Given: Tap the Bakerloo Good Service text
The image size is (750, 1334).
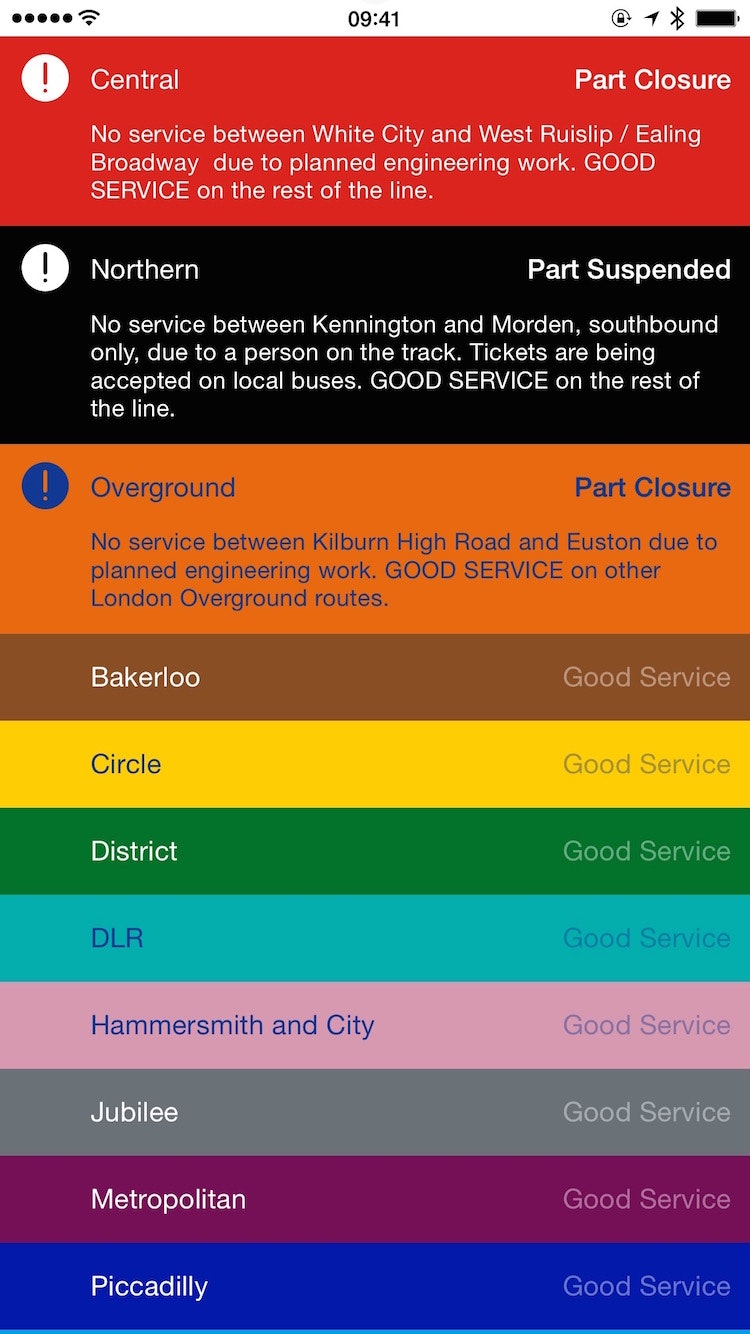Looking at the screenshot, I should [x=646, y=677].
